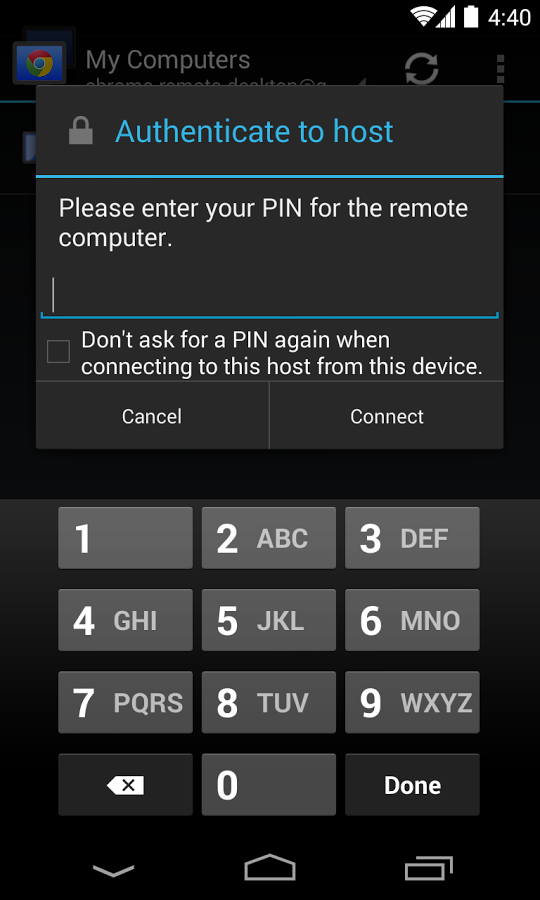Tap the 9 WXYZ key
Image resolution: width=540 pixels, height=900 pixels.
click(x=412, y=703)
